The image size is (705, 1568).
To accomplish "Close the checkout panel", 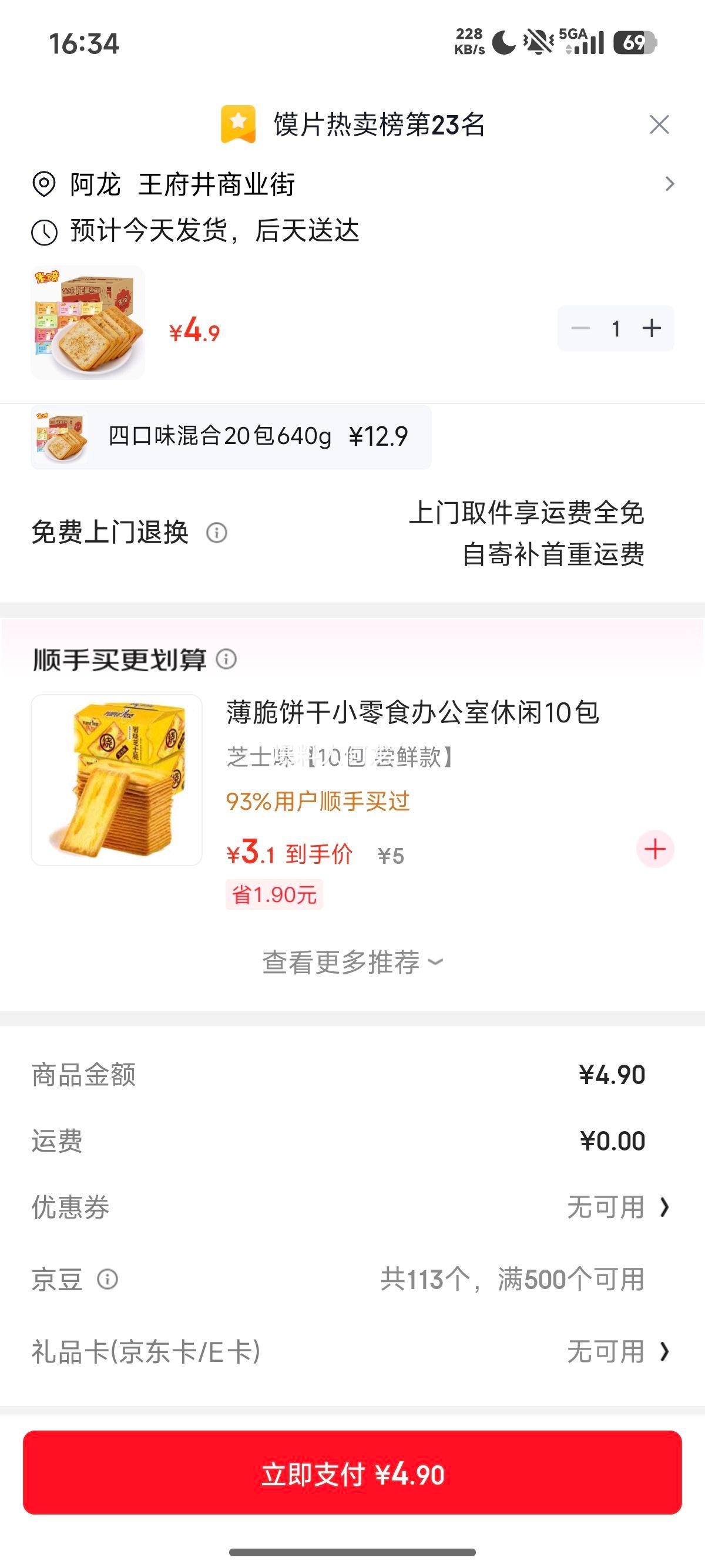I will [x=659, y=125].
